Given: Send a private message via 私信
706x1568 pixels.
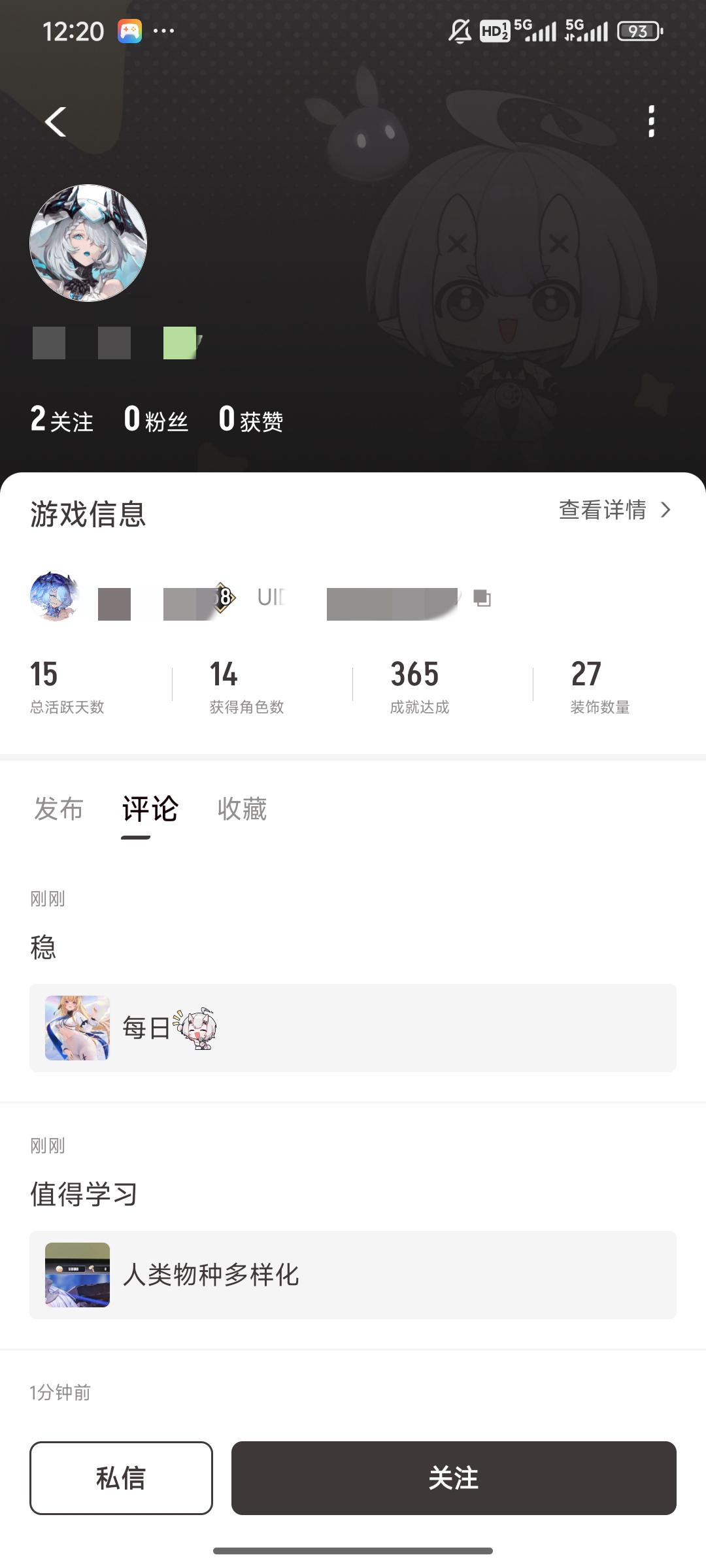Looking at the screenshot, I should [121, 1478].
